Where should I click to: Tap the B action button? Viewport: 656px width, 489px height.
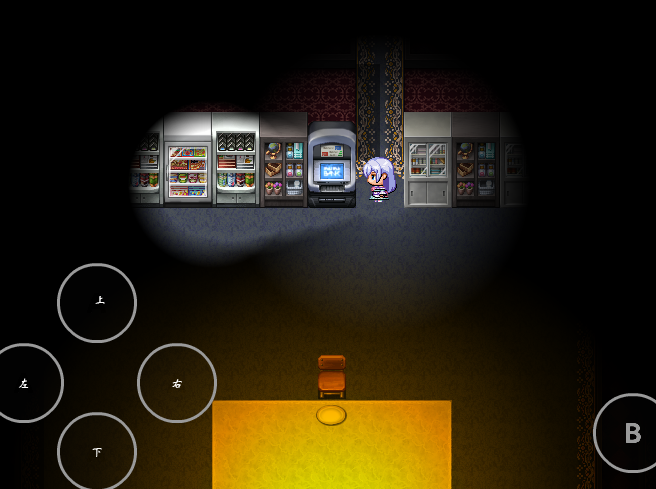pos(631,433)
